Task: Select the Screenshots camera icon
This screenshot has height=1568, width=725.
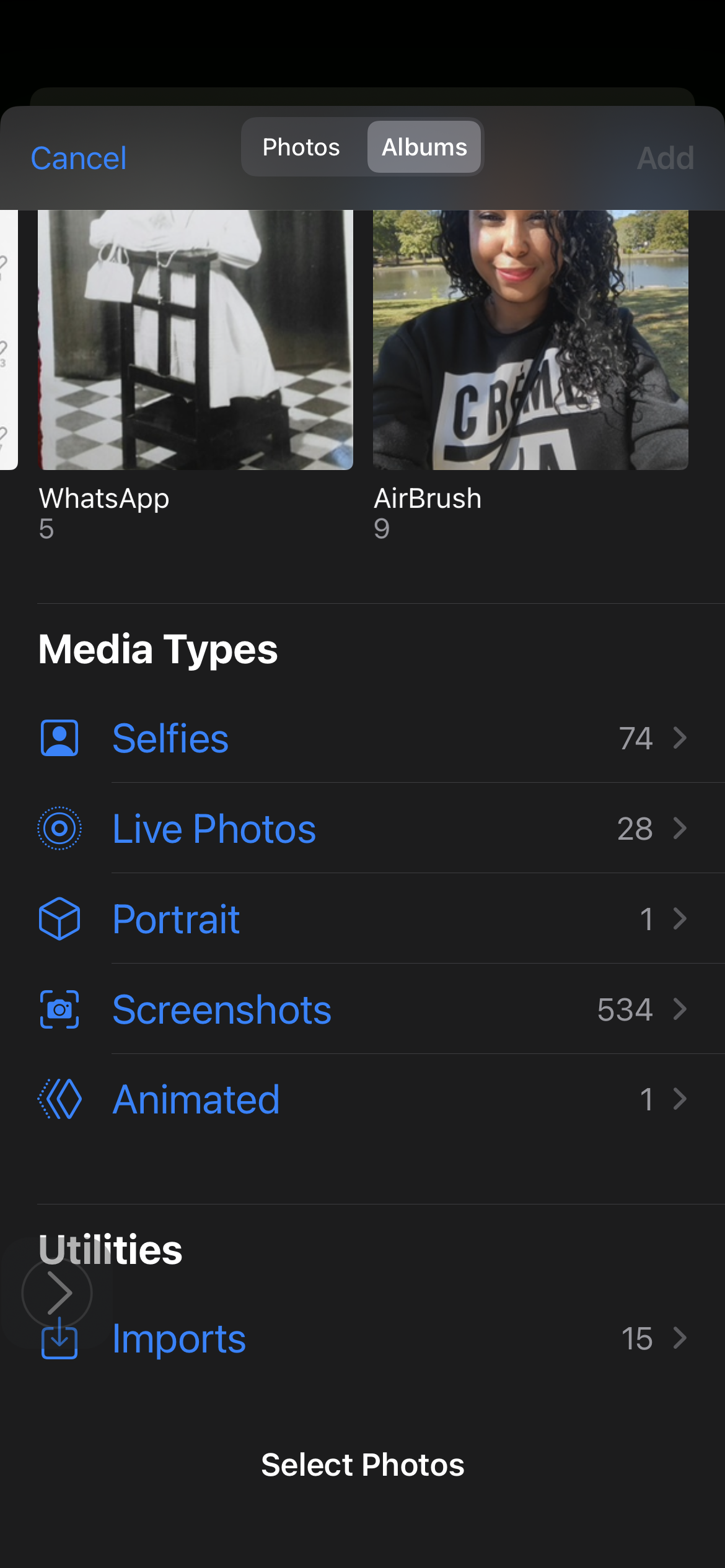Action: [x=59, y=1009]
